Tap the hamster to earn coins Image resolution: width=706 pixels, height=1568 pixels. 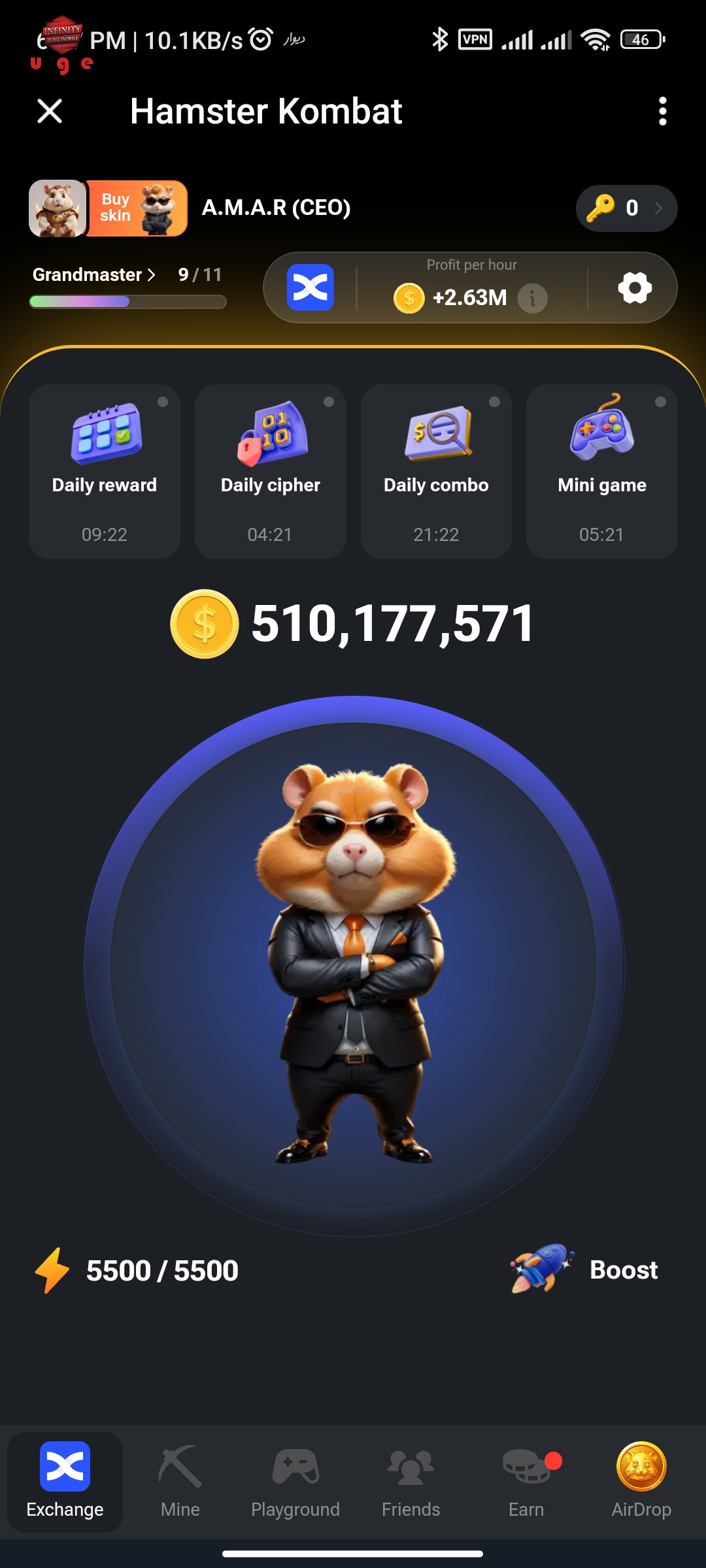tap(354, 966)
